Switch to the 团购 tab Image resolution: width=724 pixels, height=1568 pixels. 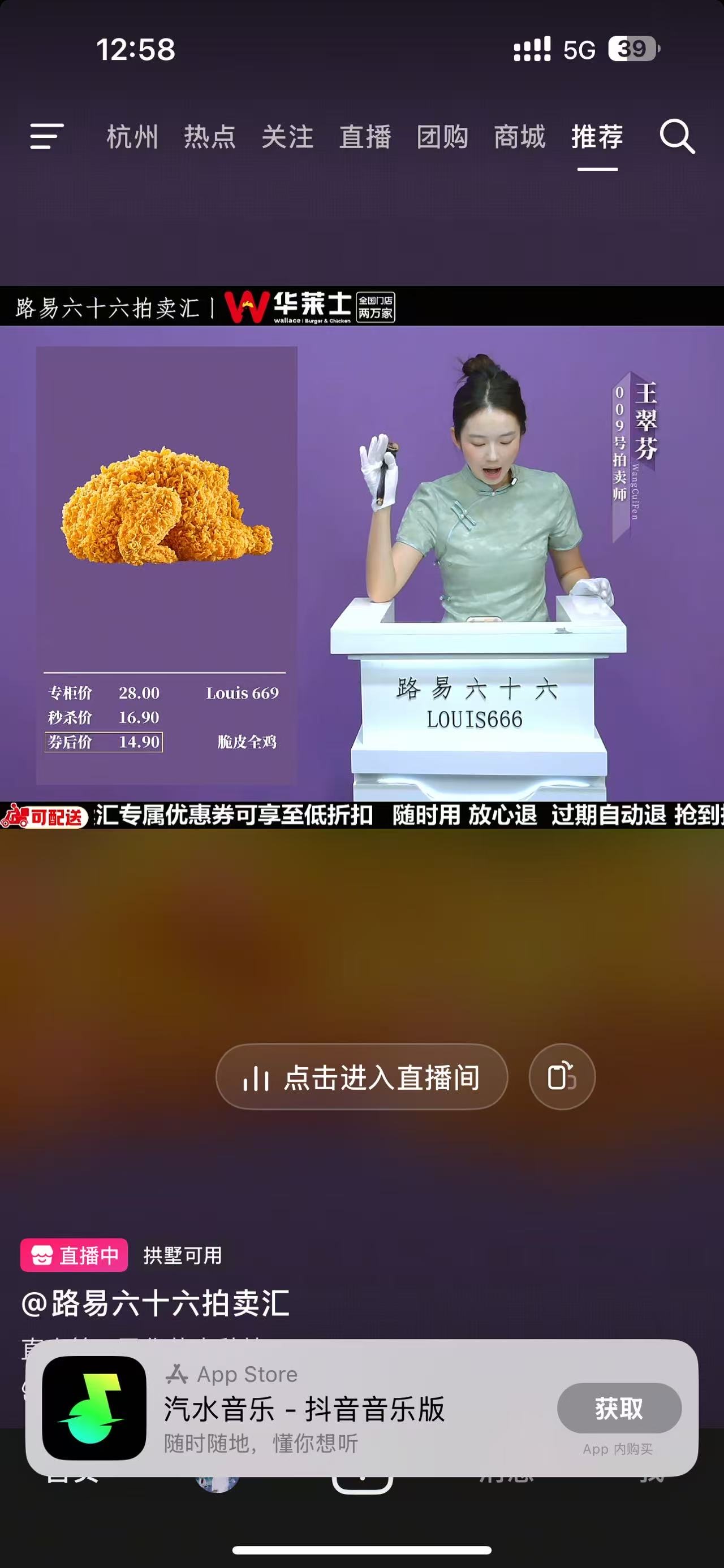(x=443, y=136)
